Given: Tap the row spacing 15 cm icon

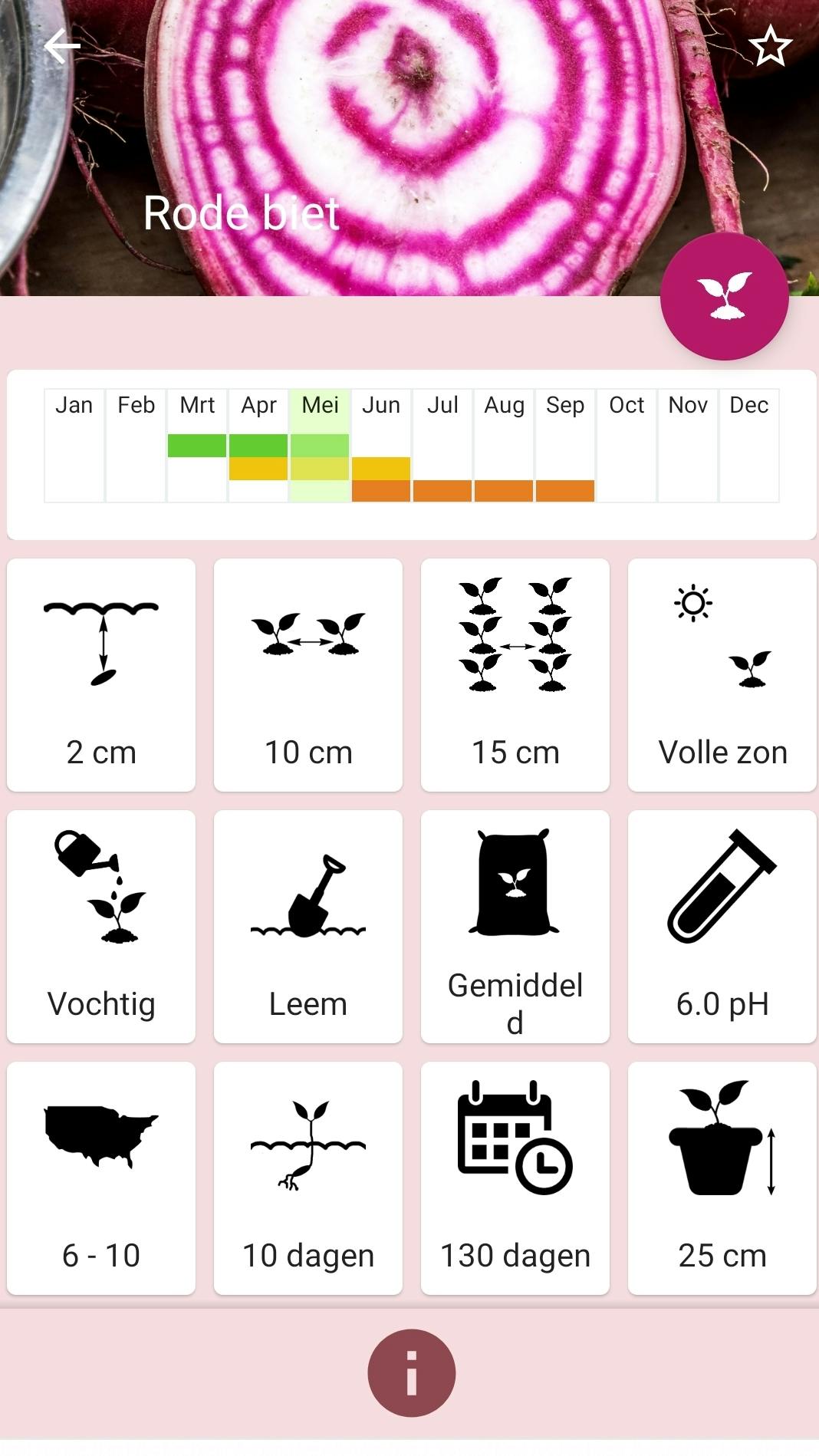Looking at the screenshot, I should 515,648.
